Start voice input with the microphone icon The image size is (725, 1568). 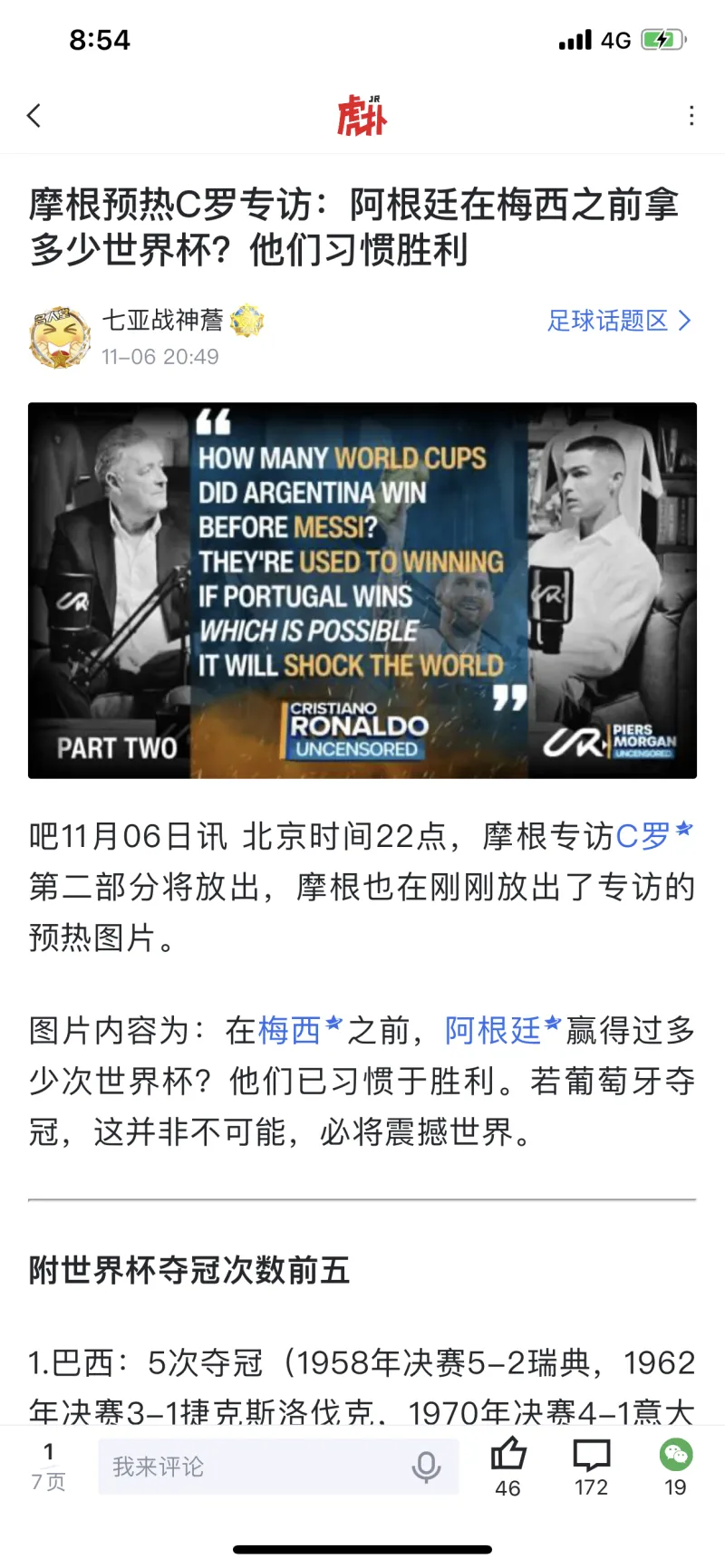[426, 1467]
